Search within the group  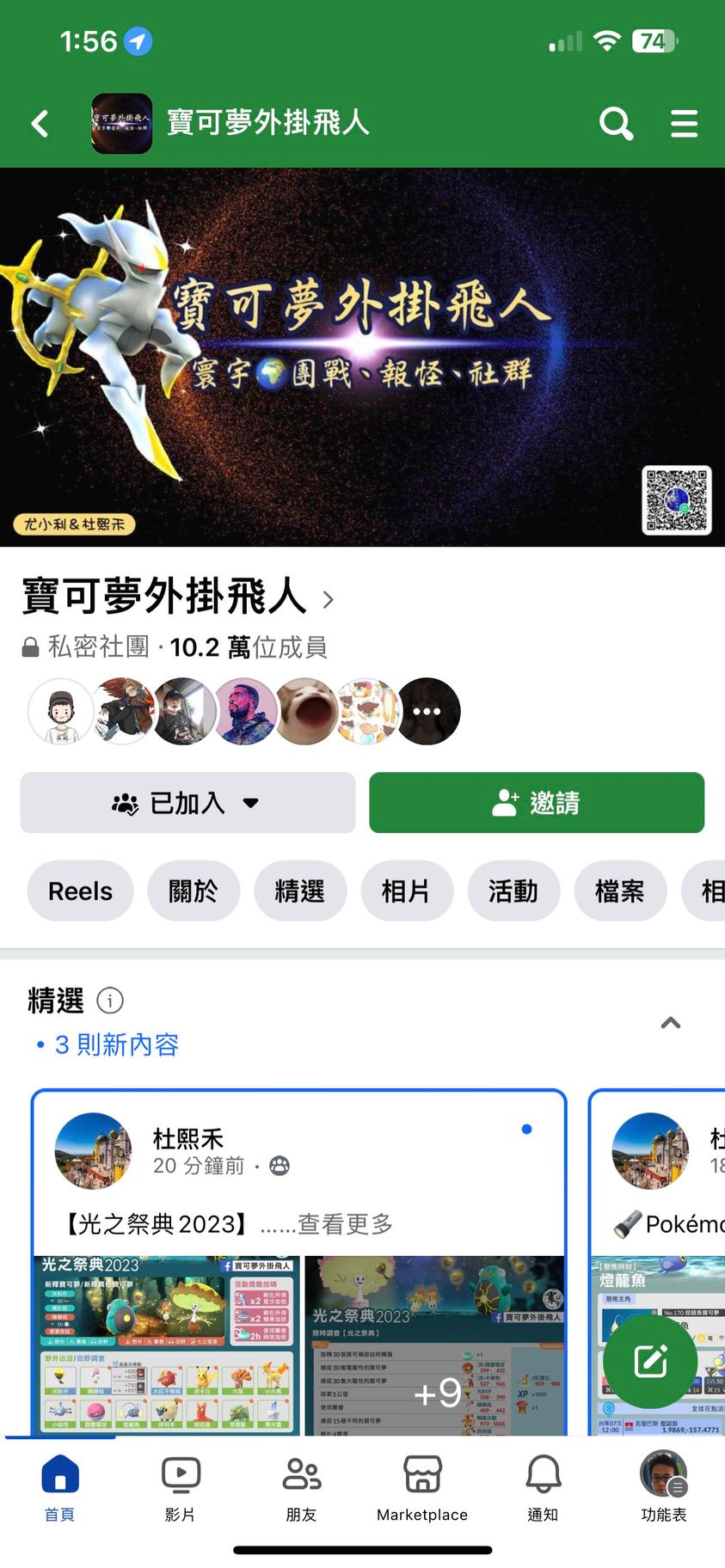click(616, 124)
